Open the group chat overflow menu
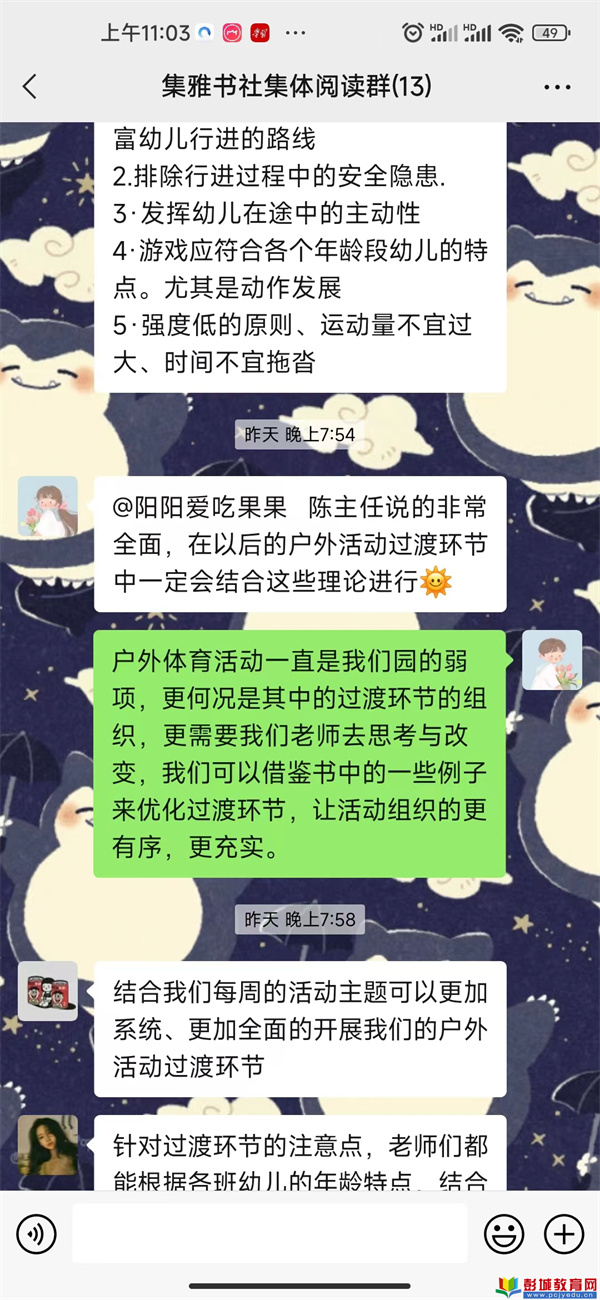 [x=557, y=87]
